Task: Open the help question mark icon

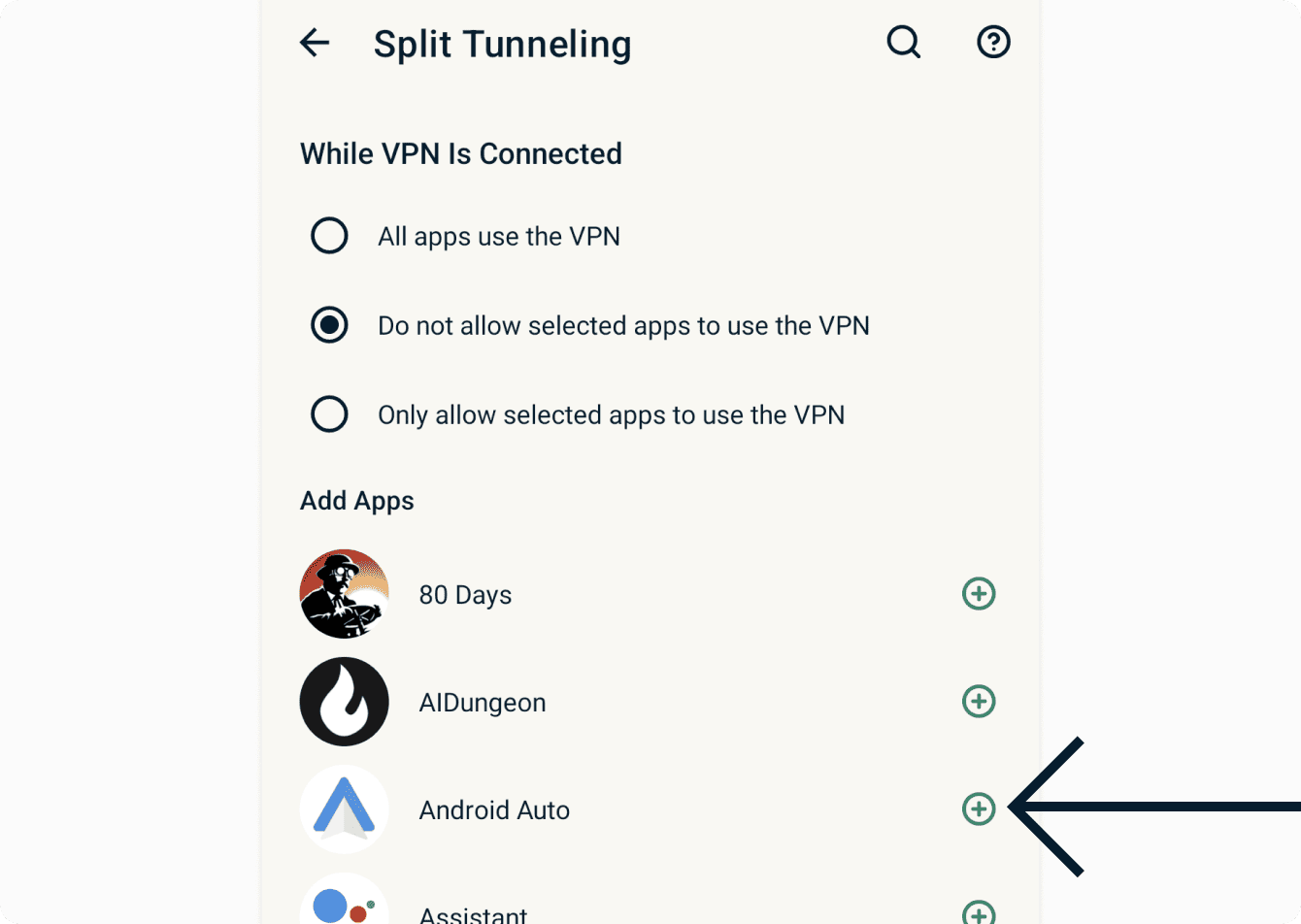Action: pos(993,43)
